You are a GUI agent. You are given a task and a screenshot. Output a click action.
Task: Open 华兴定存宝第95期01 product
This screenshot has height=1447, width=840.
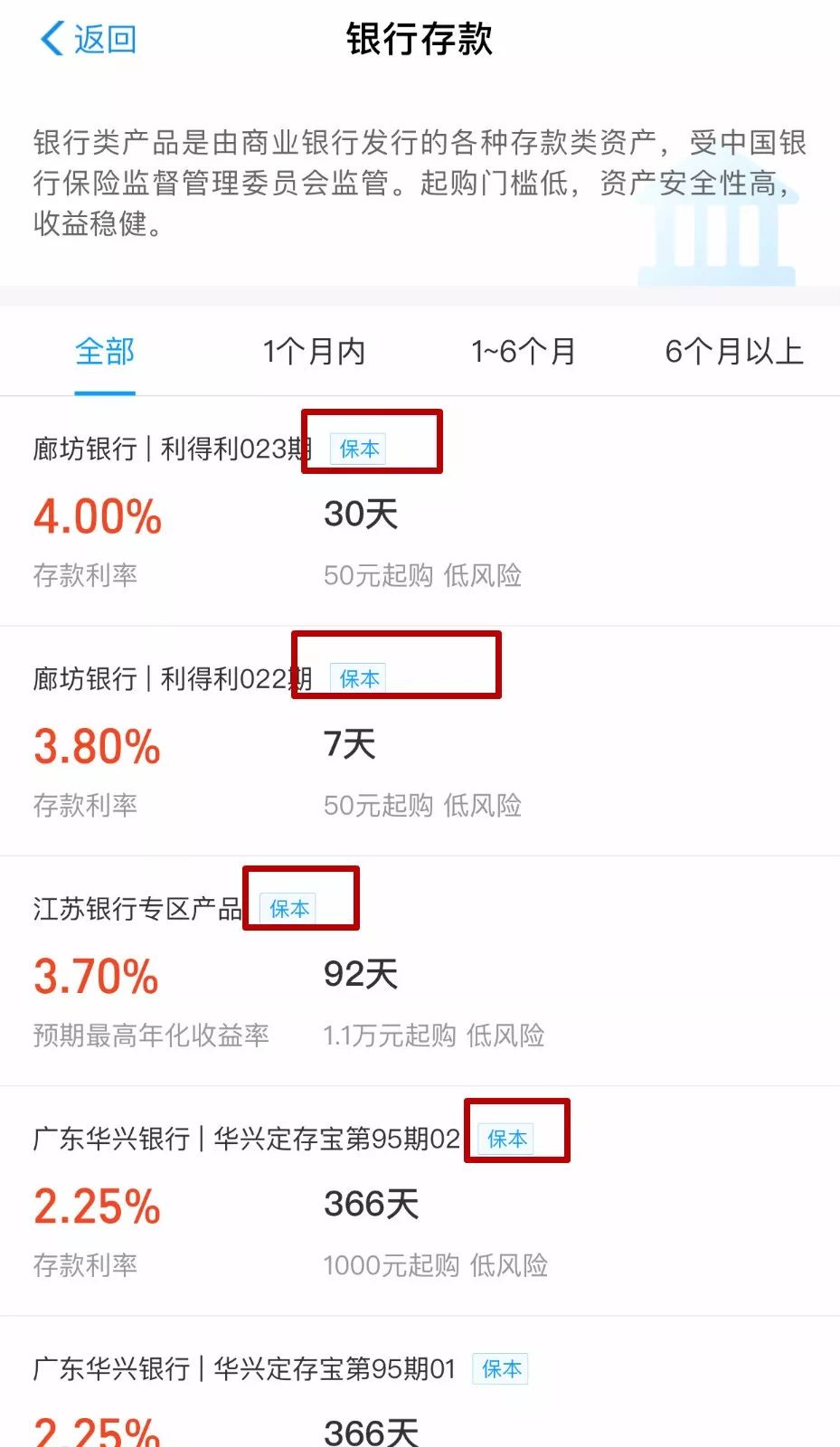click(420, 1382)
